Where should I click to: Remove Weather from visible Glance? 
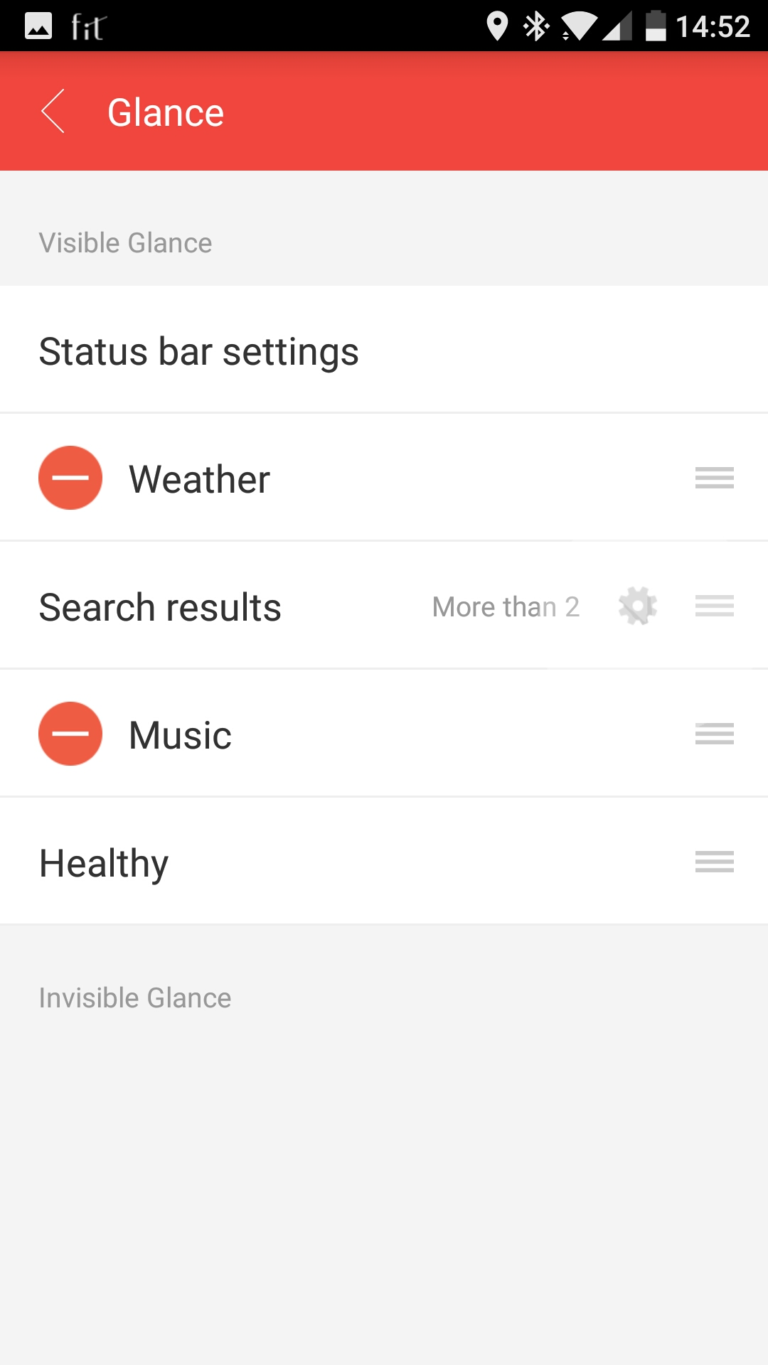(x=70, y=478)
